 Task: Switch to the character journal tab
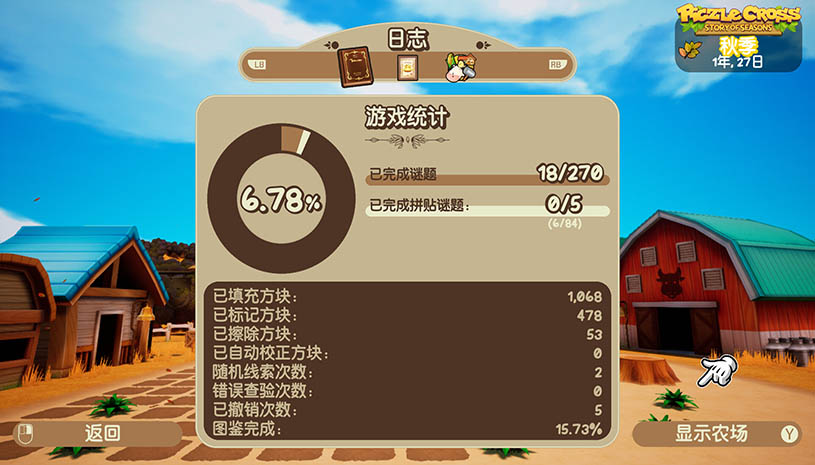[x=460, y=68]
